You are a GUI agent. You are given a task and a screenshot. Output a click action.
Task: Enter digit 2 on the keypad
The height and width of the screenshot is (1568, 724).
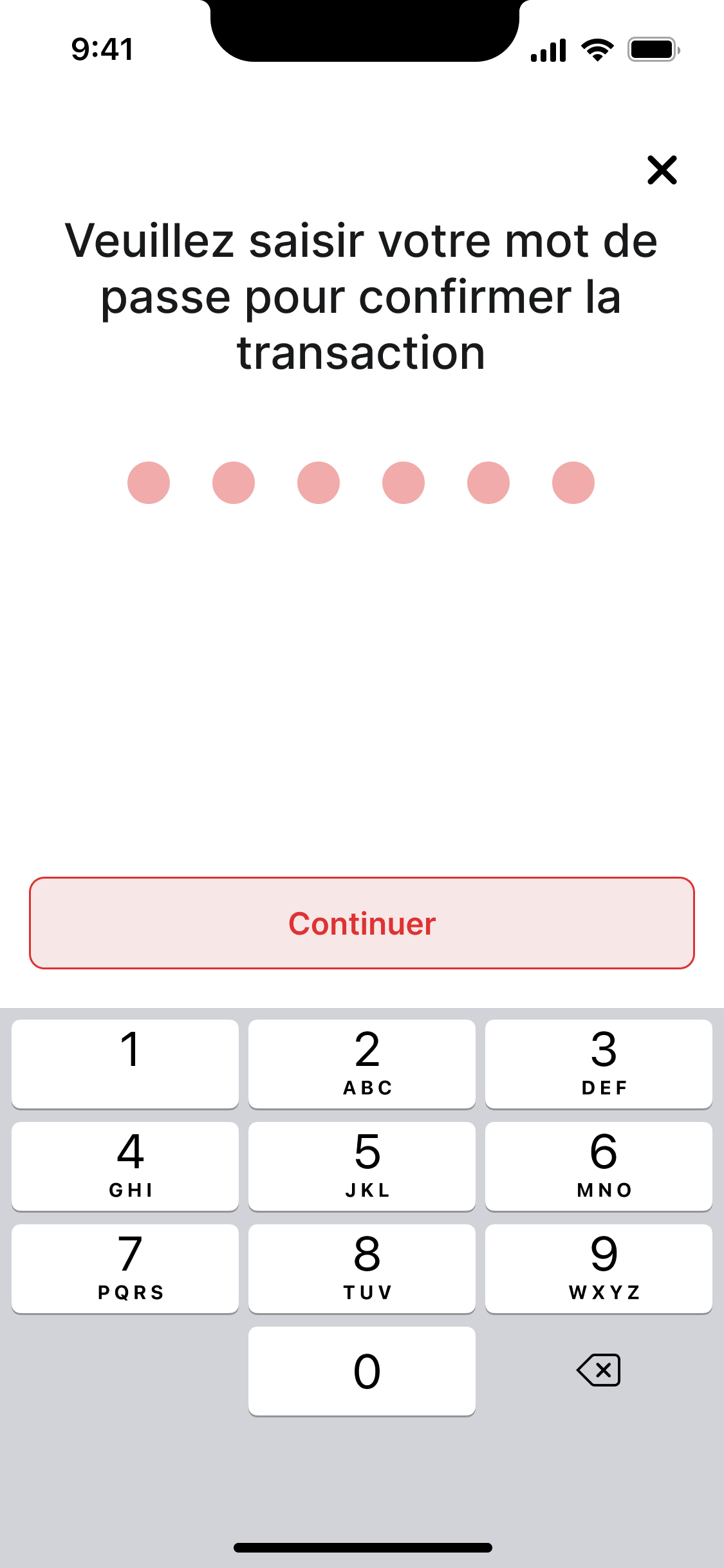(x=362, y=1063)
